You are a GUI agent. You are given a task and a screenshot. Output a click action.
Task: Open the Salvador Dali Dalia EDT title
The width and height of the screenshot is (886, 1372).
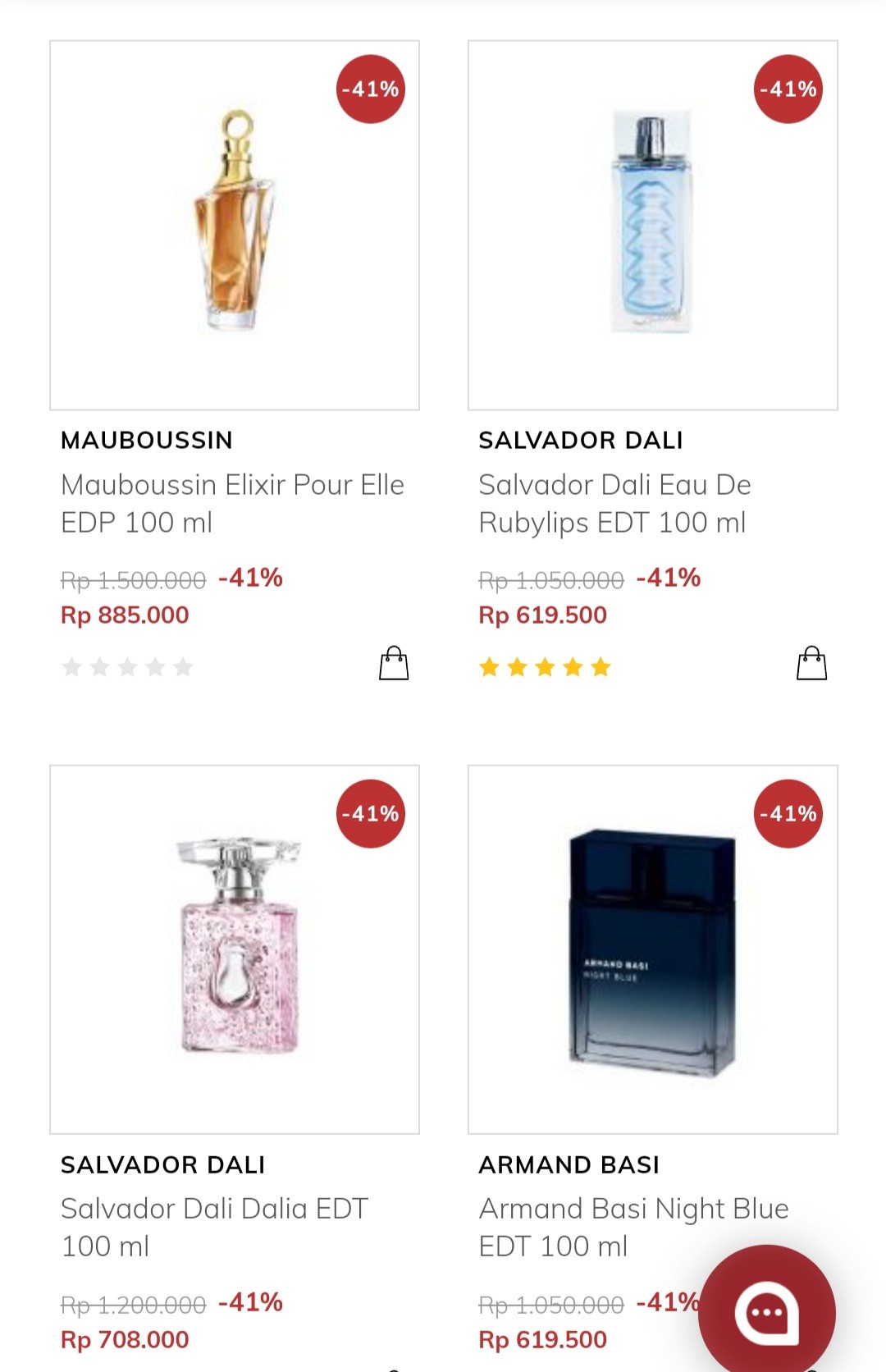point(214,1227)
